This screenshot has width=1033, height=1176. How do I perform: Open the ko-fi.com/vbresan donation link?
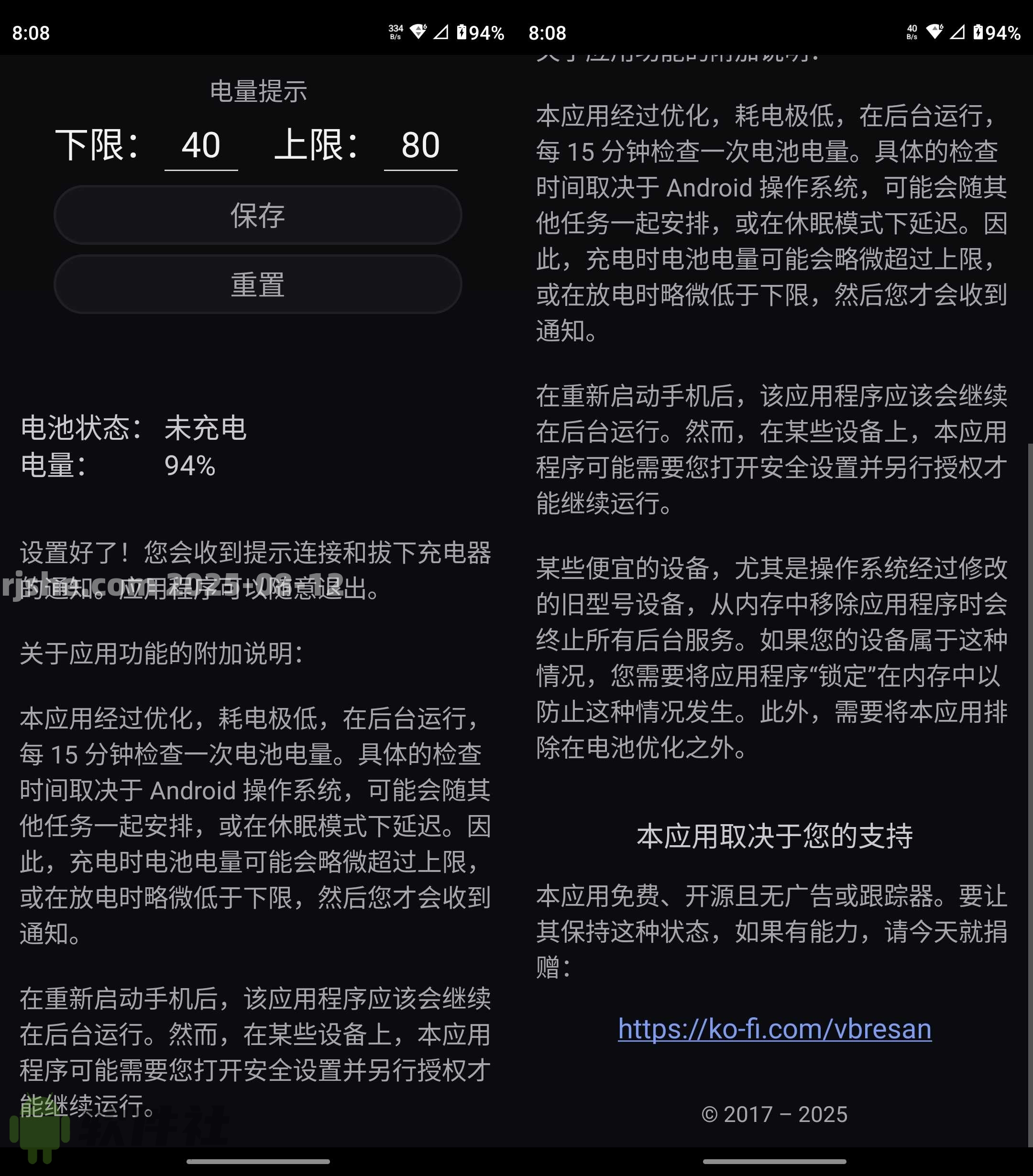click(x=774, y=1029)
